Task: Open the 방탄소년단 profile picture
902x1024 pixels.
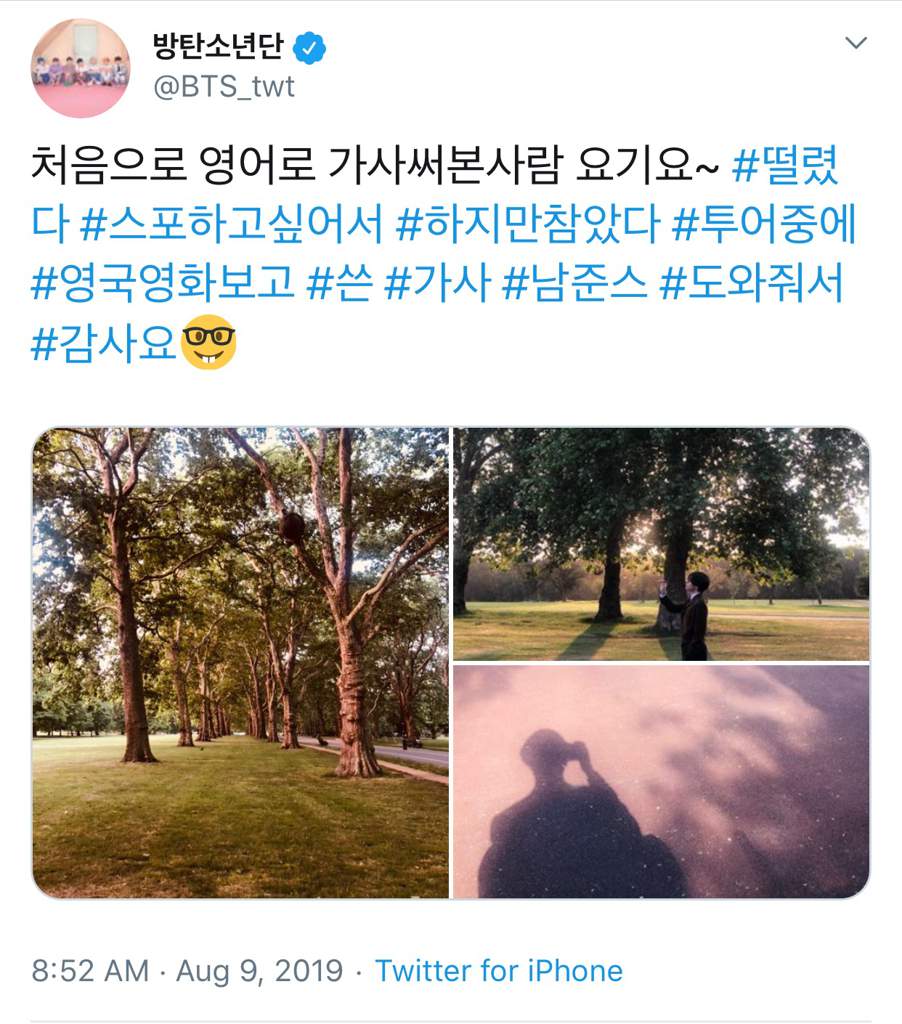Action: [x=80, y=68]
